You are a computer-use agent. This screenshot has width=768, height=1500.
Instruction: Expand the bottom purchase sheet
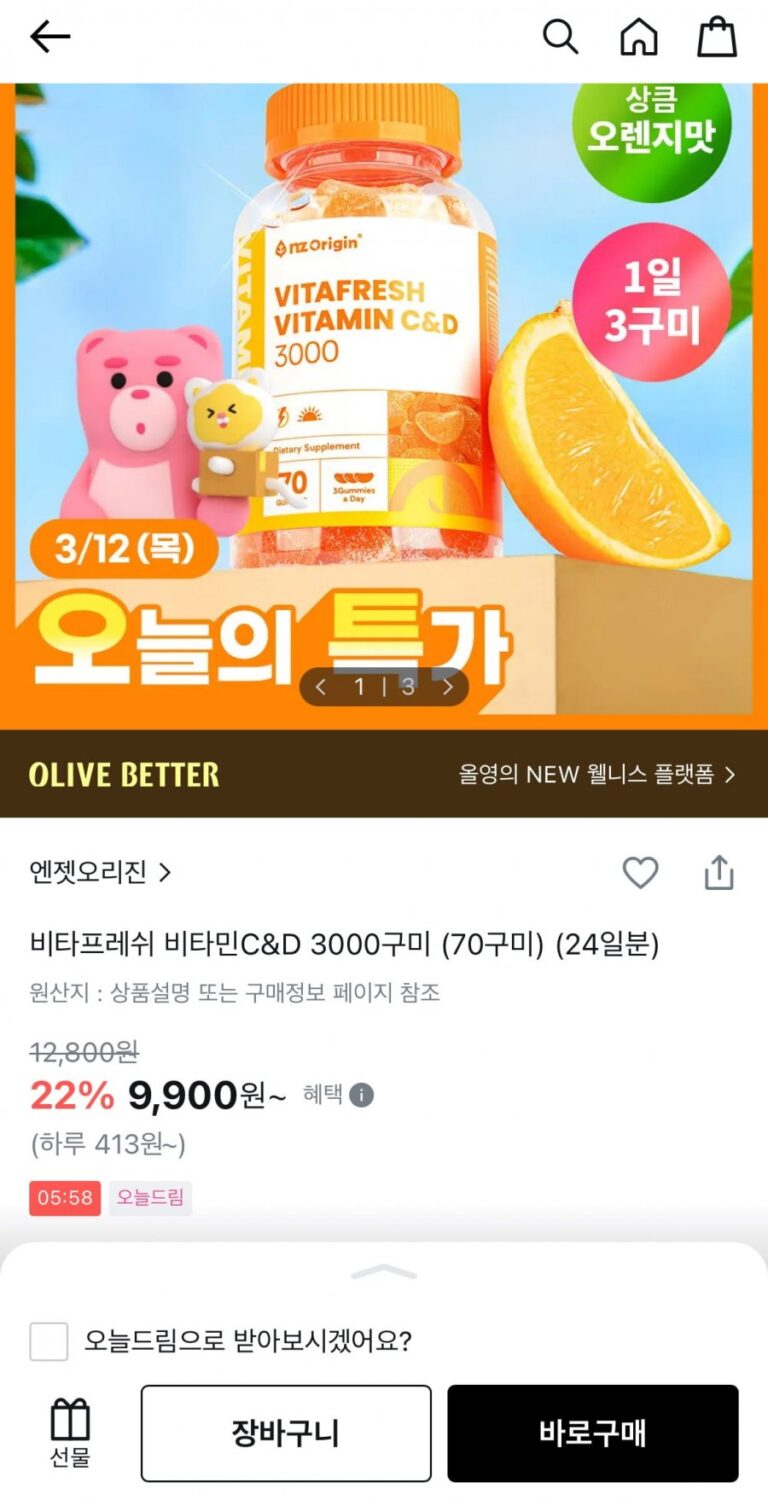click(384, 1272)
